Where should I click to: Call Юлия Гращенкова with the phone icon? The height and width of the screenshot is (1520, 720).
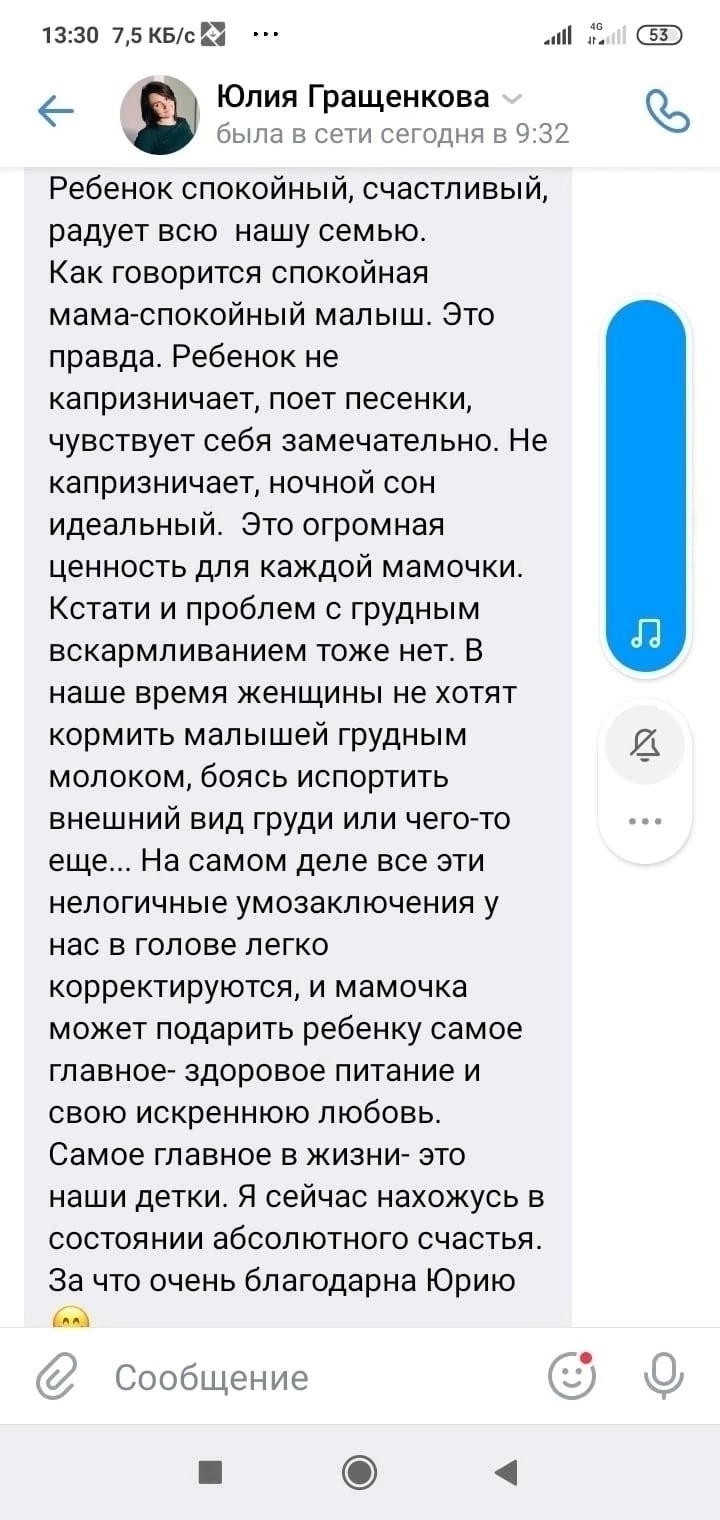[667, 112]
